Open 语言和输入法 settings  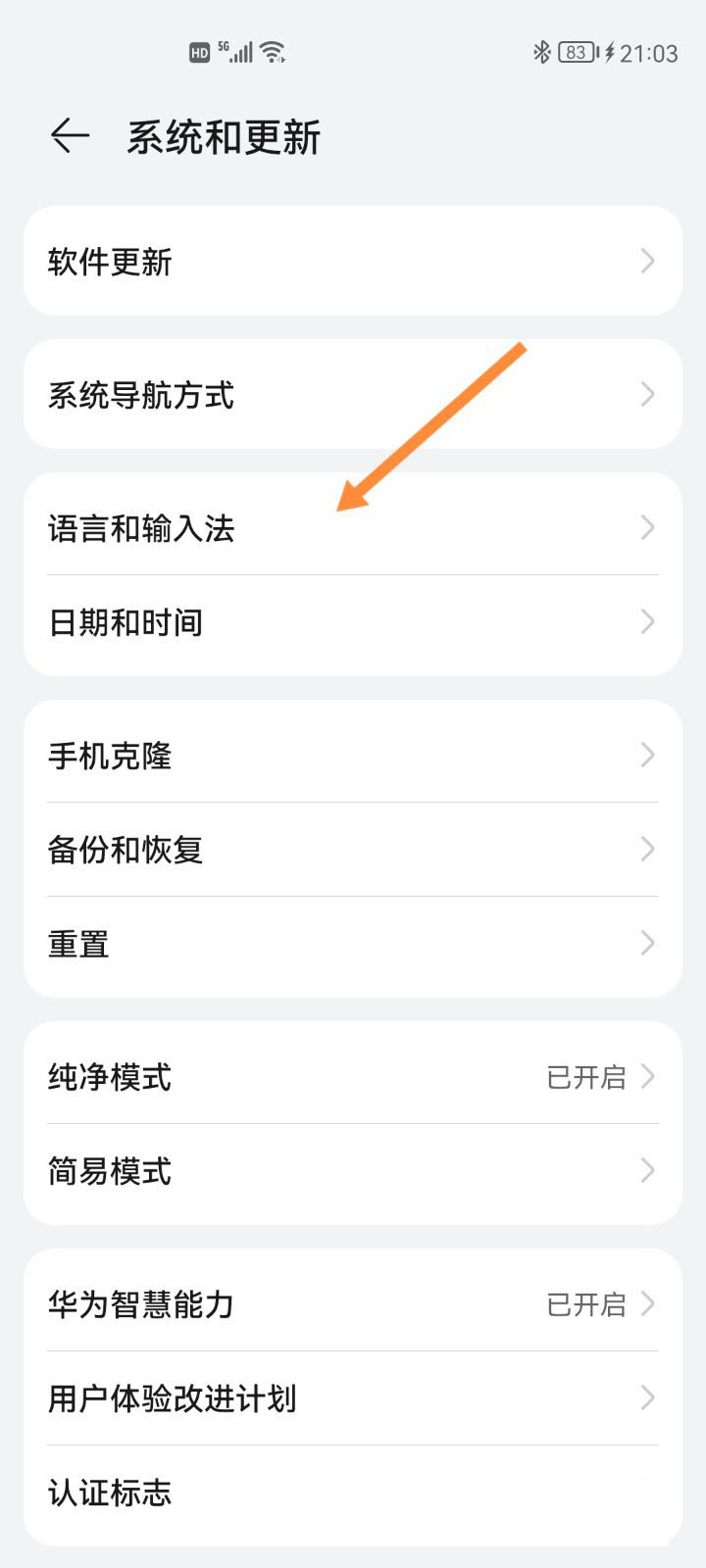(x=353, y=527)
